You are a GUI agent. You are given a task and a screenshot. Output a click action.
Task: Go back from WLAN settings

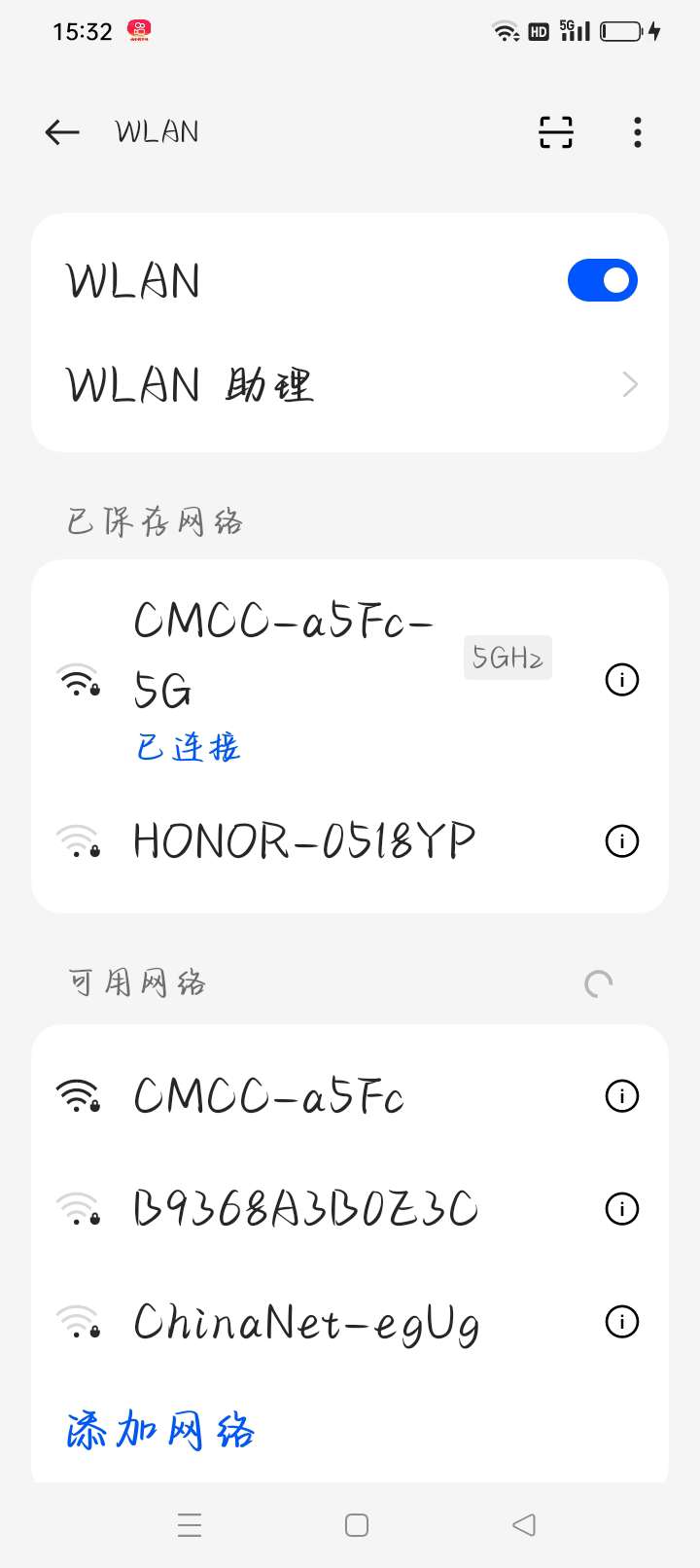pyautogui.click(x=62, y=132)
